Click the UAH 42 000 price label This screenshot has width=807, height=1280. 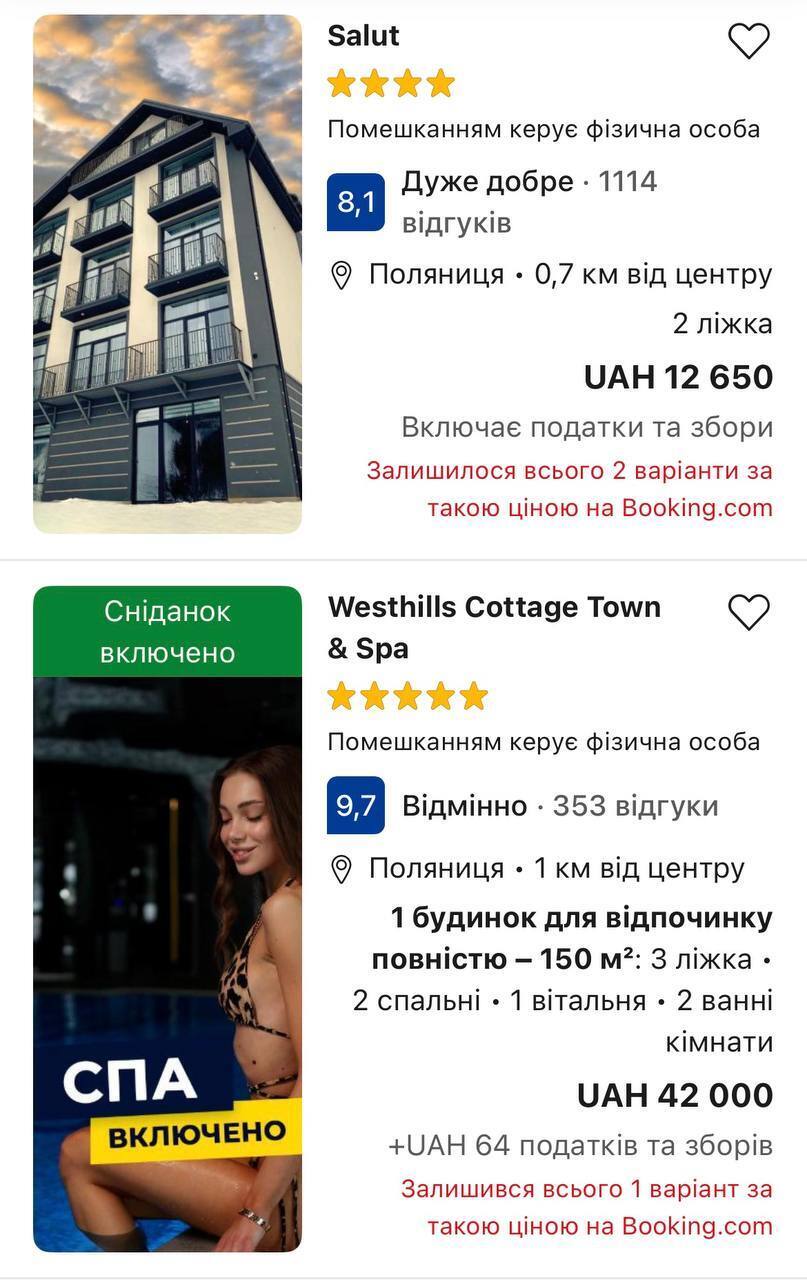pos(675,1095)
